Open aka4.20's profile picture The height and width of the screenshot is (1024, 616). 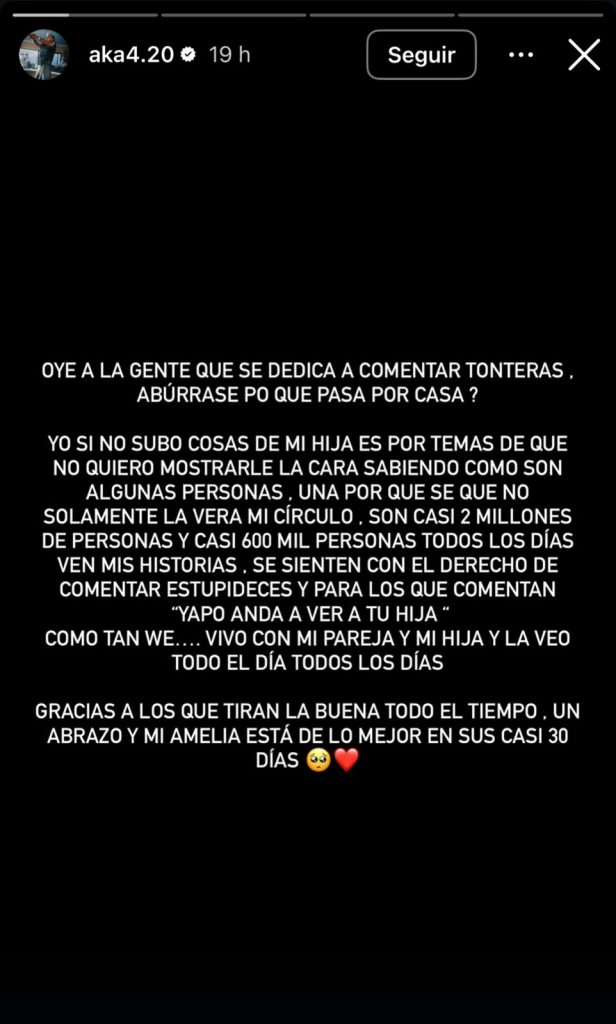44,55
